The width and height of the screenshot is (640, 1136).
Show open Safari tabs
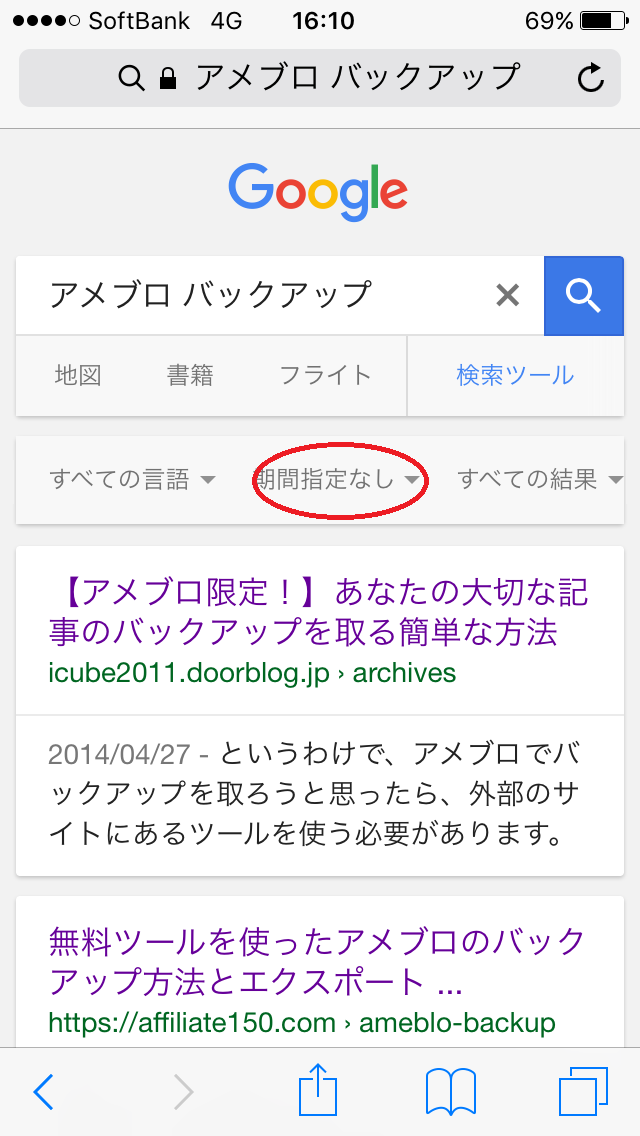click(583, 1092)
